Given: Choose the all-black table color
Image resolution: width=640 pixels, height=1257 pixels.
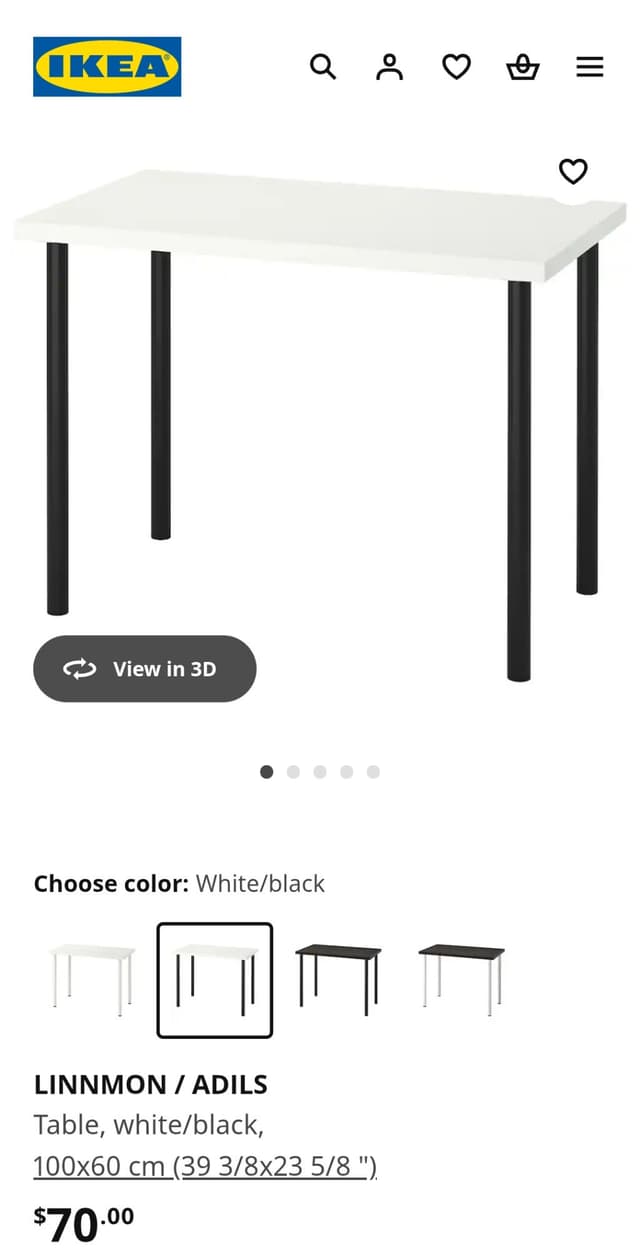Looking at the screenshot, I should click(x=338, y=980).
